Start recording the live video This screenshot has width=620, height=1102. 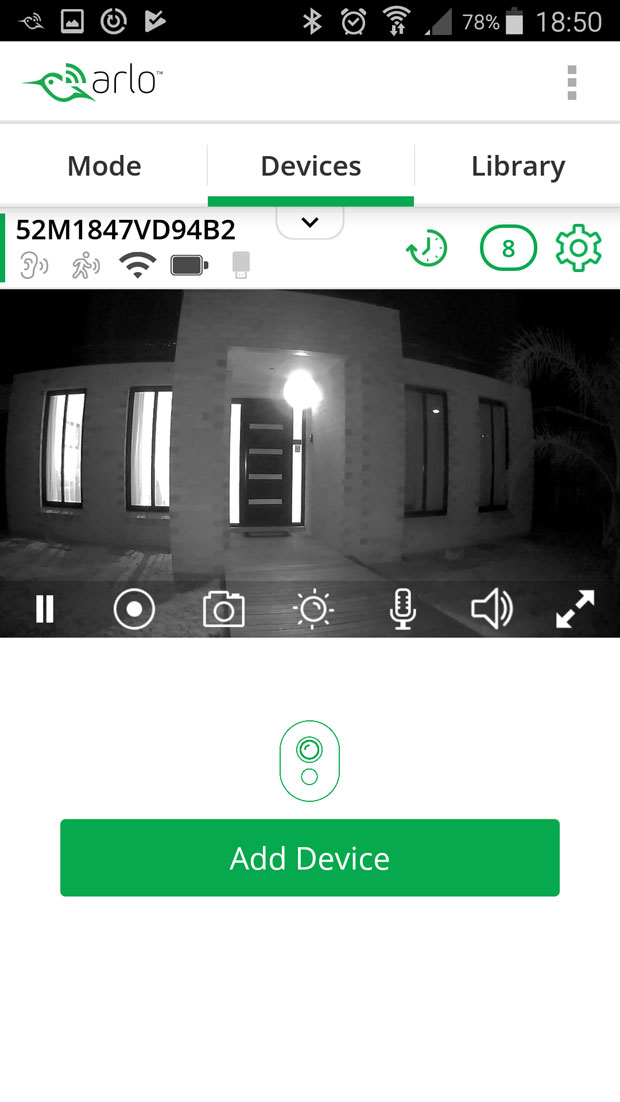[134, 609]
